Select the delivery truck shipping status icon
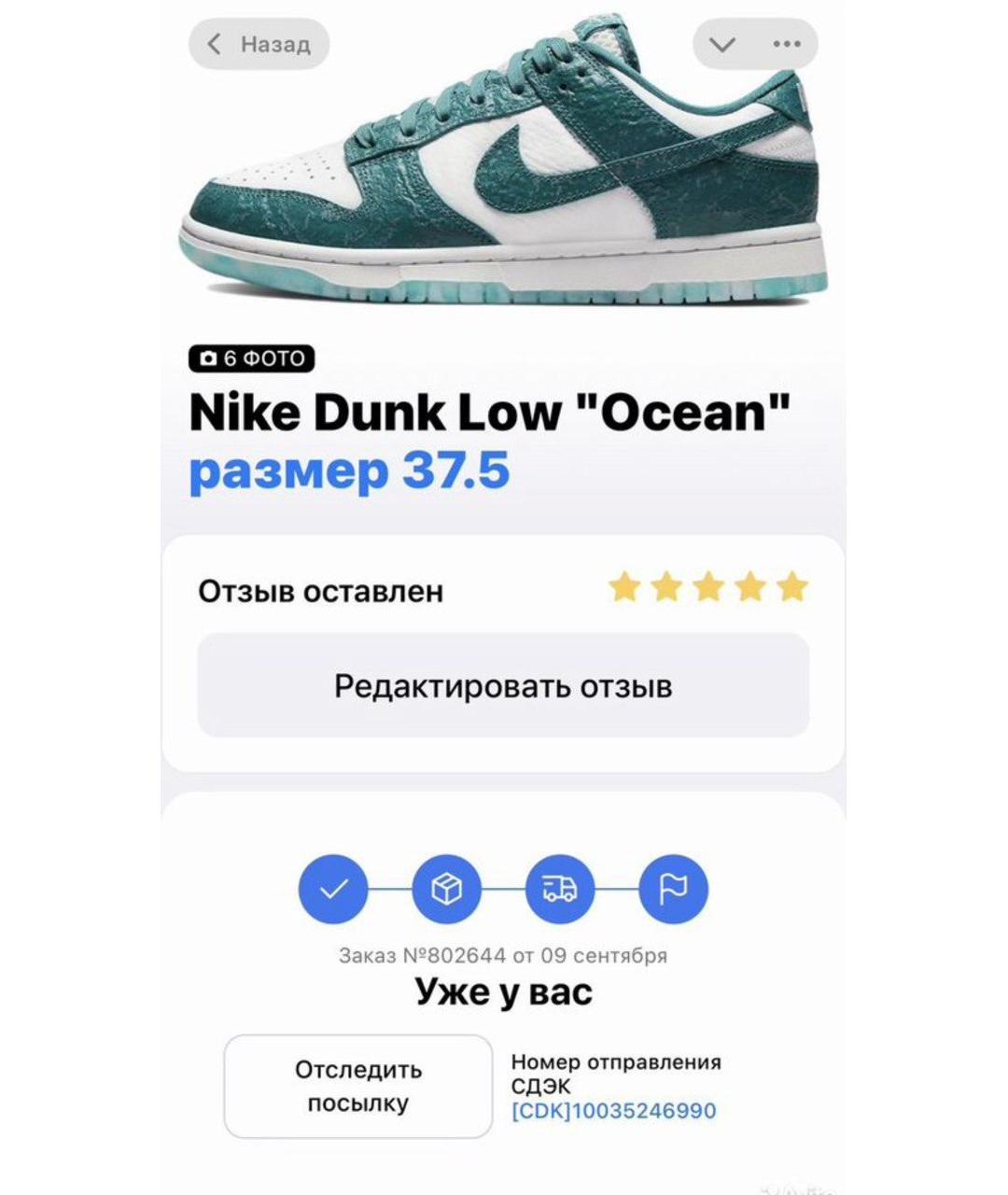This screenshot has height=1195, width=1008. pyautogui.click(x=560, y=890)
